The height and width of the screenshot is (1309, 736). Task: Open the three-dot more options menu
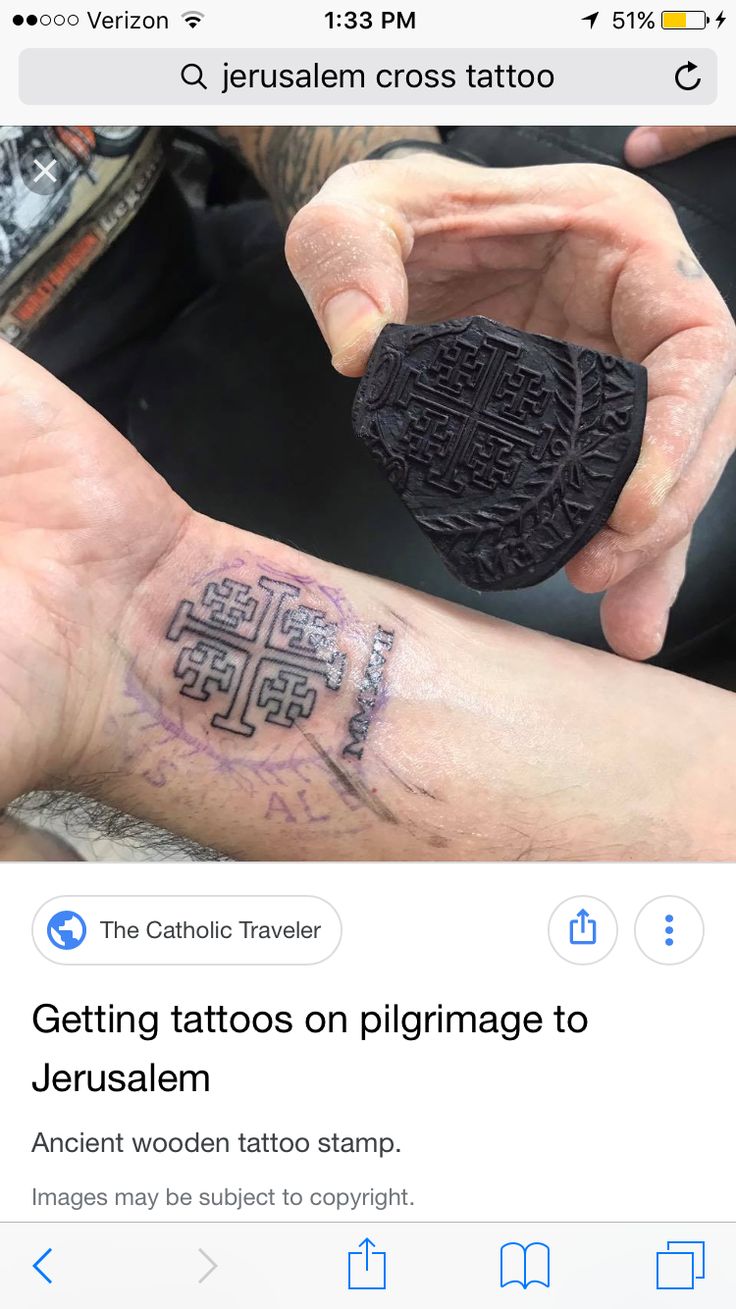pos(668,930)
